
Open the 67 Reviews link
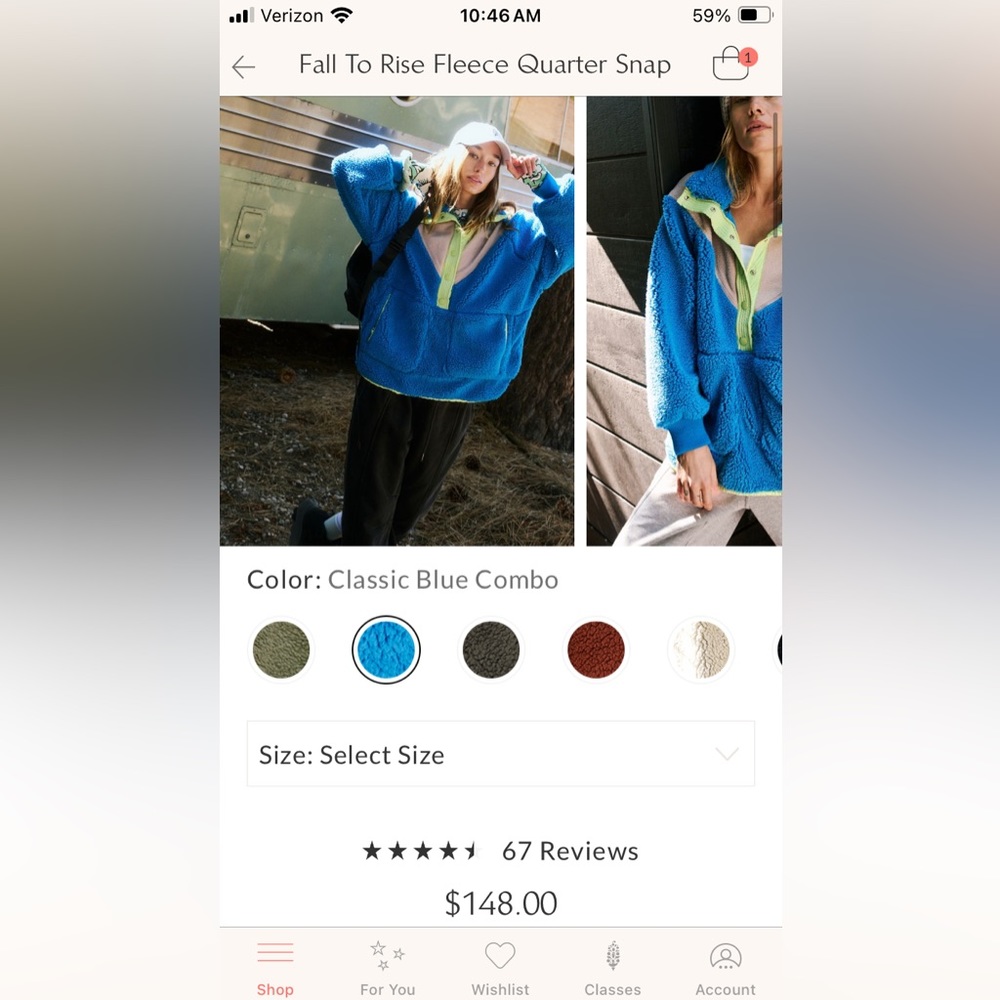(569, 851)
